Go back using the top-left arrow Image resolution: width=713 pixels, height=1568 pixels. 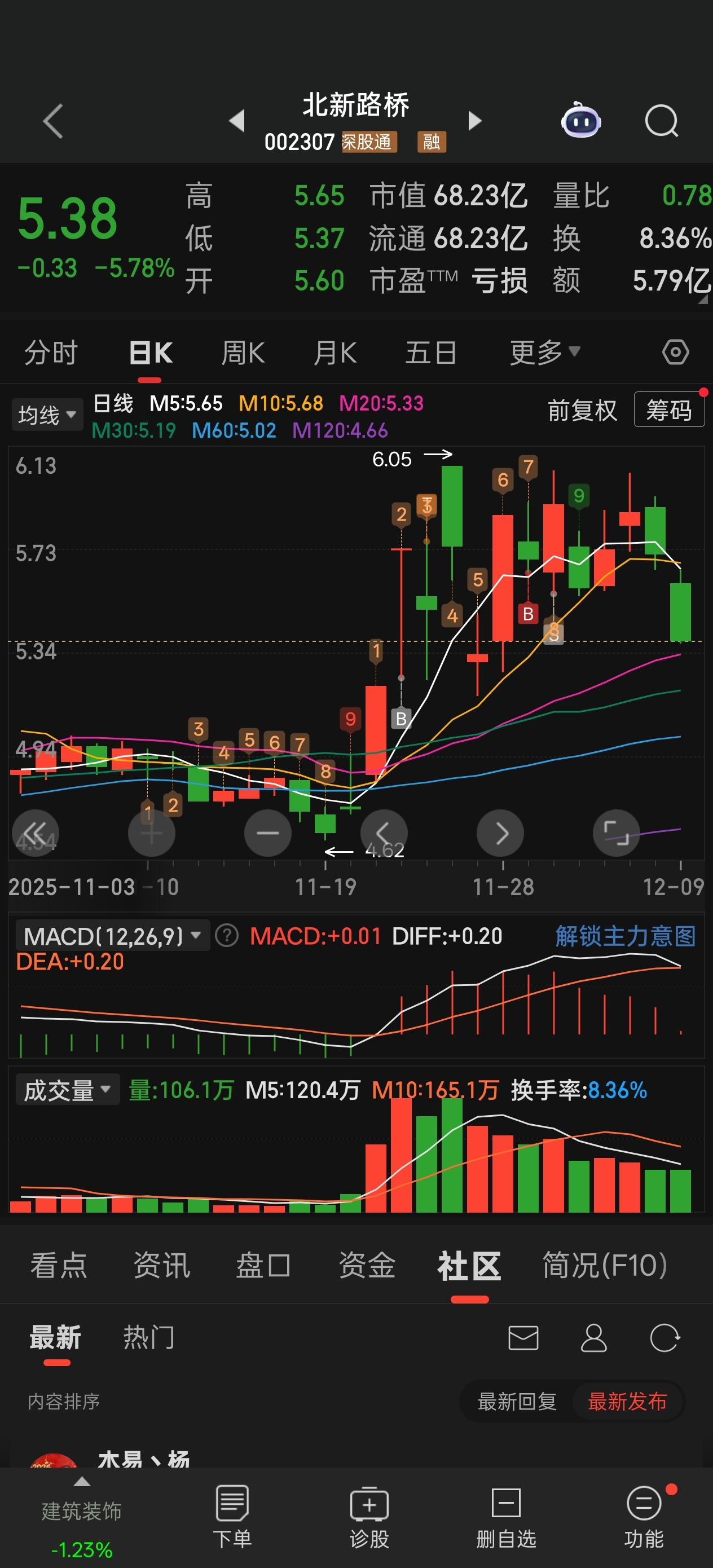[53, 121]
